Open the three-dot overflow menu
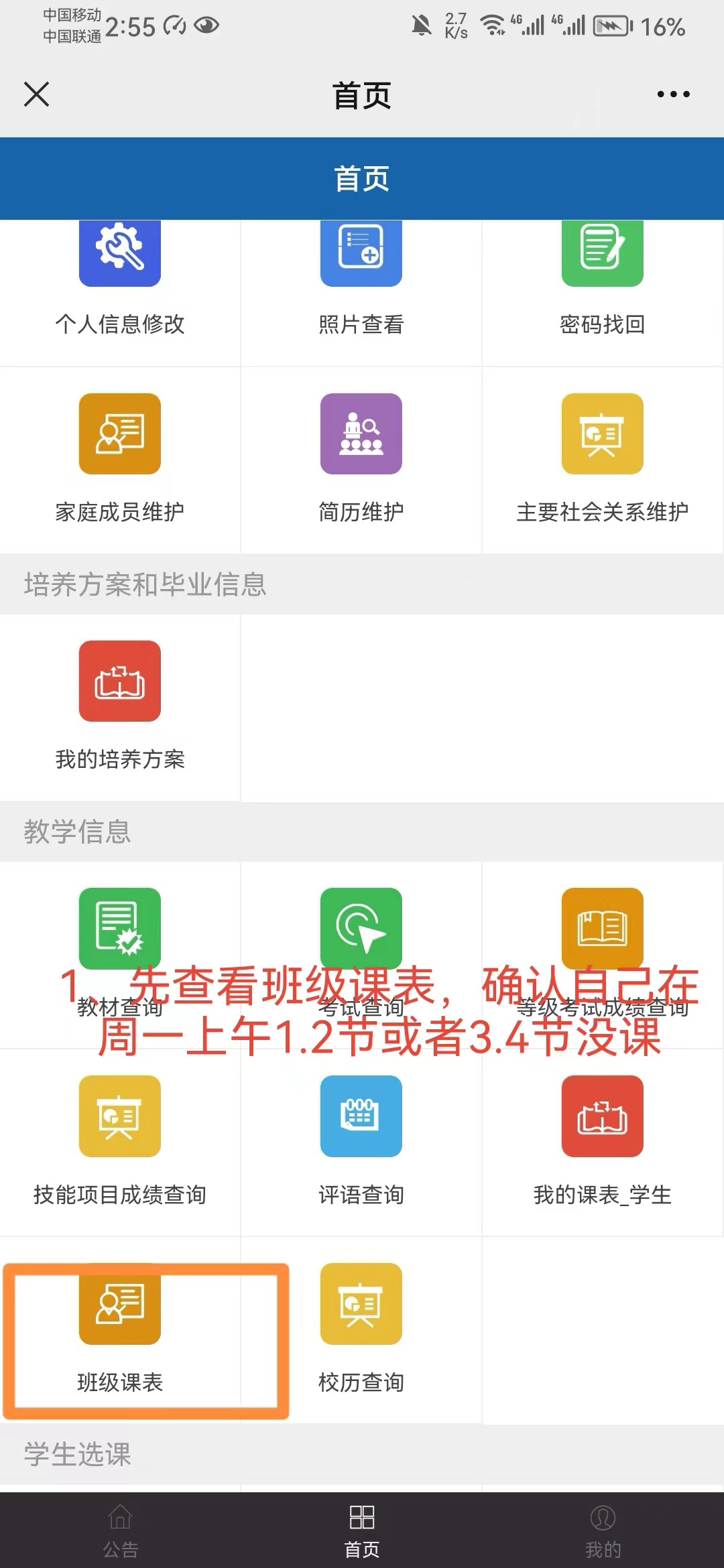This screenshot has height=1568, width=724. point(673,94)
